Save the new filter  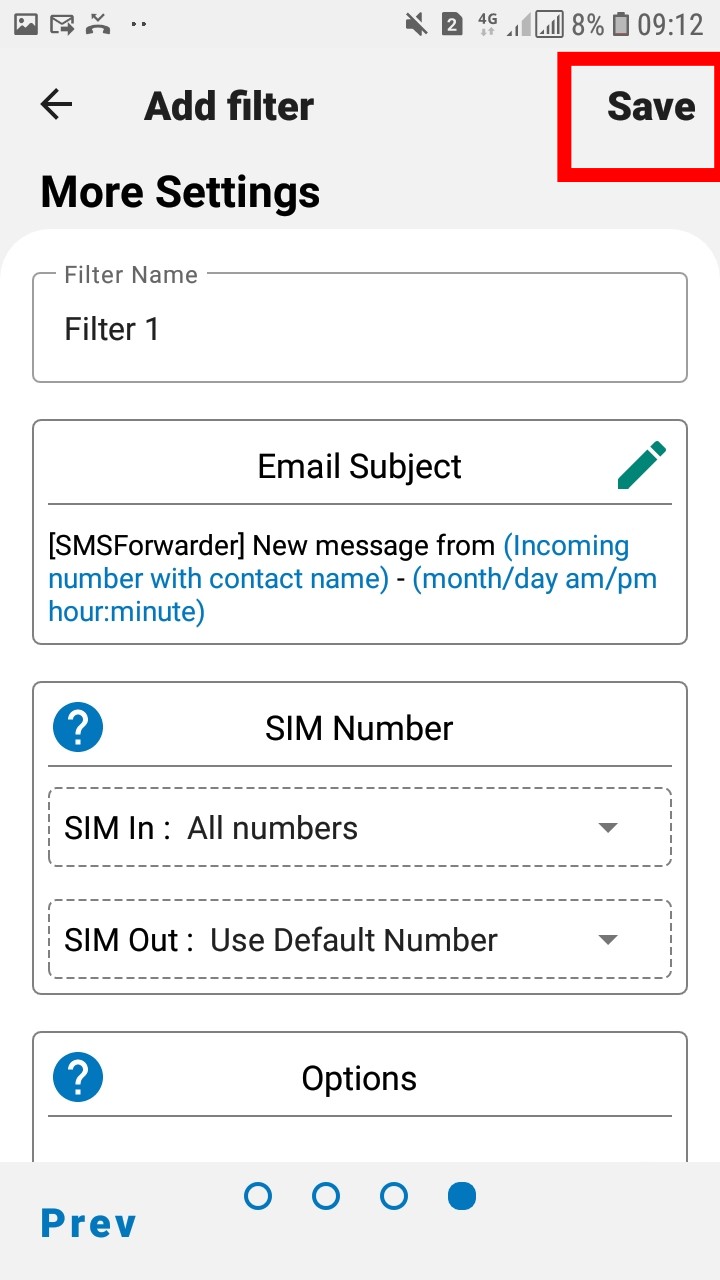click(650, 106)
